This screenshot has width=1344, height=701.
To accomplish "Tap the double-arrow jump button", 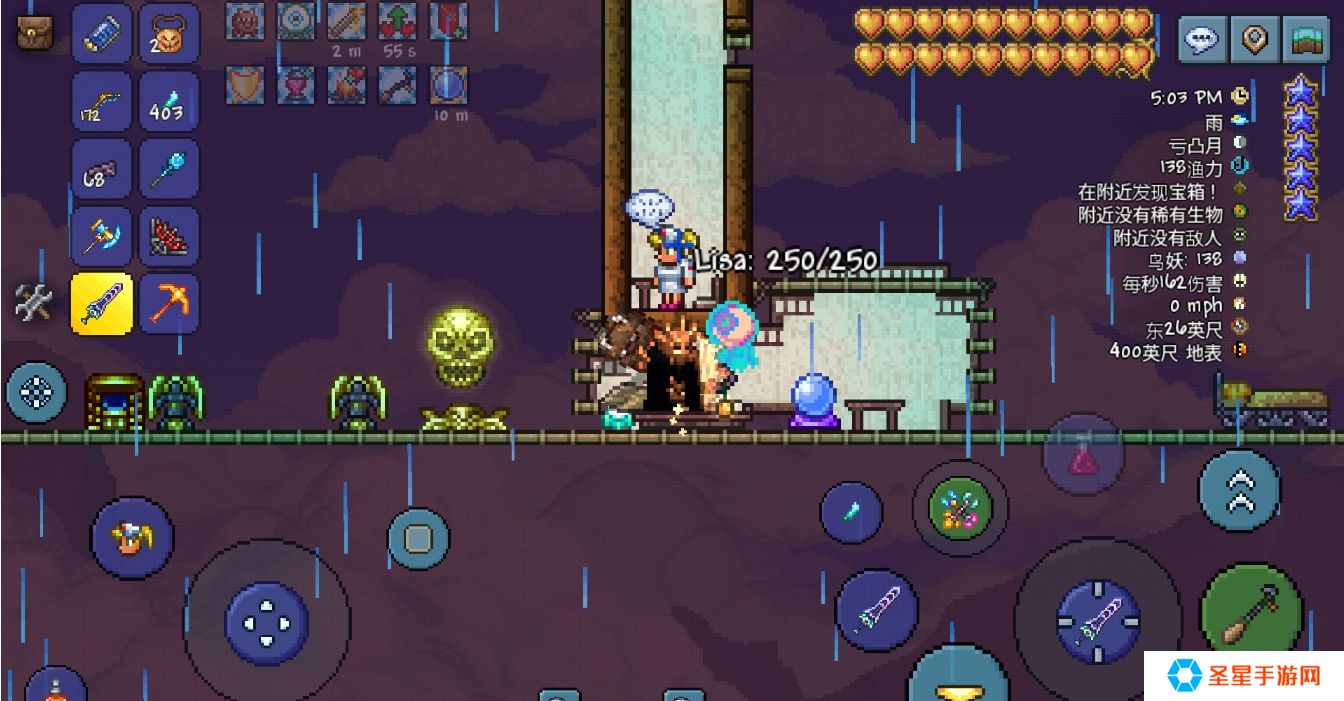I will (x=1240, y=489).
